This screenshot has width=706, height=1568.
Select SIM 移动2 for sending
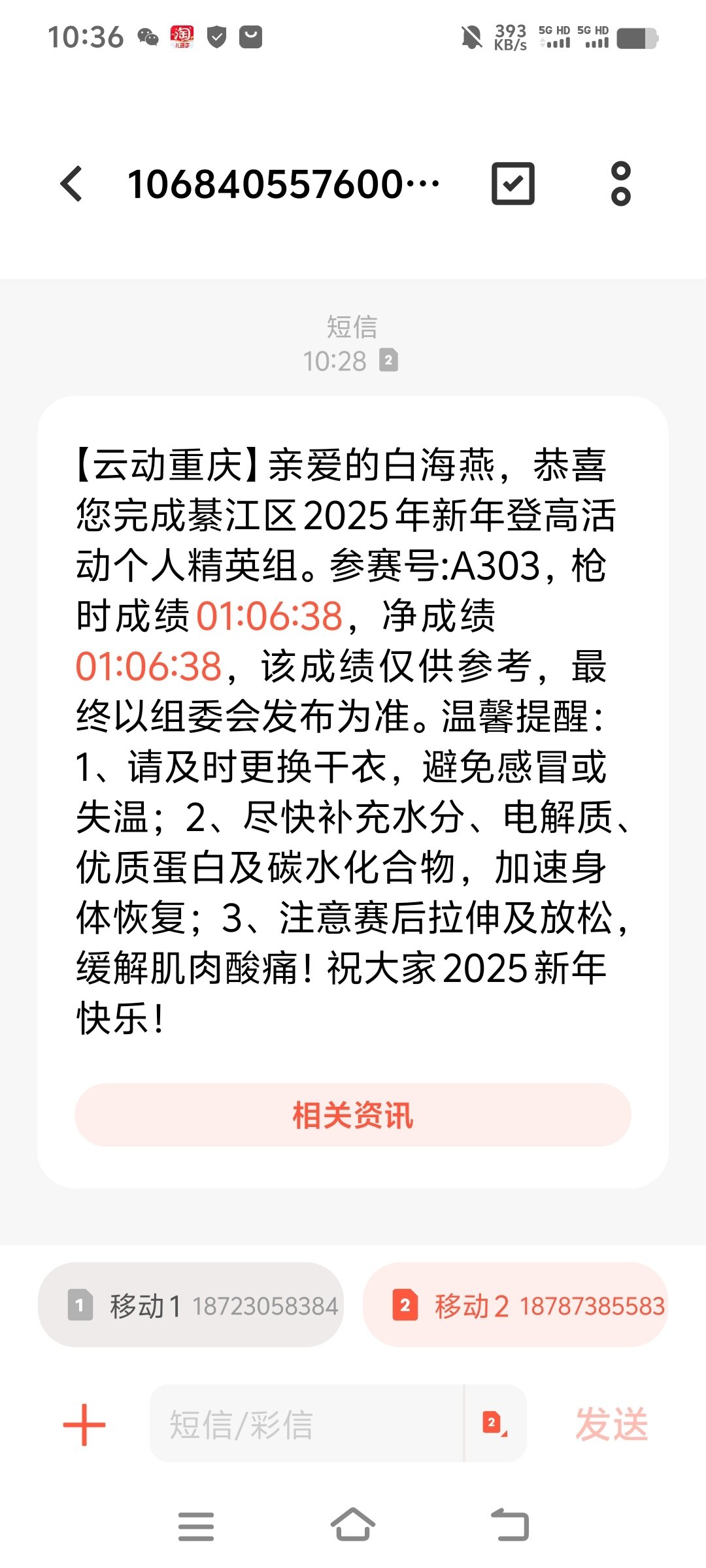click(x=515, y=1305)
